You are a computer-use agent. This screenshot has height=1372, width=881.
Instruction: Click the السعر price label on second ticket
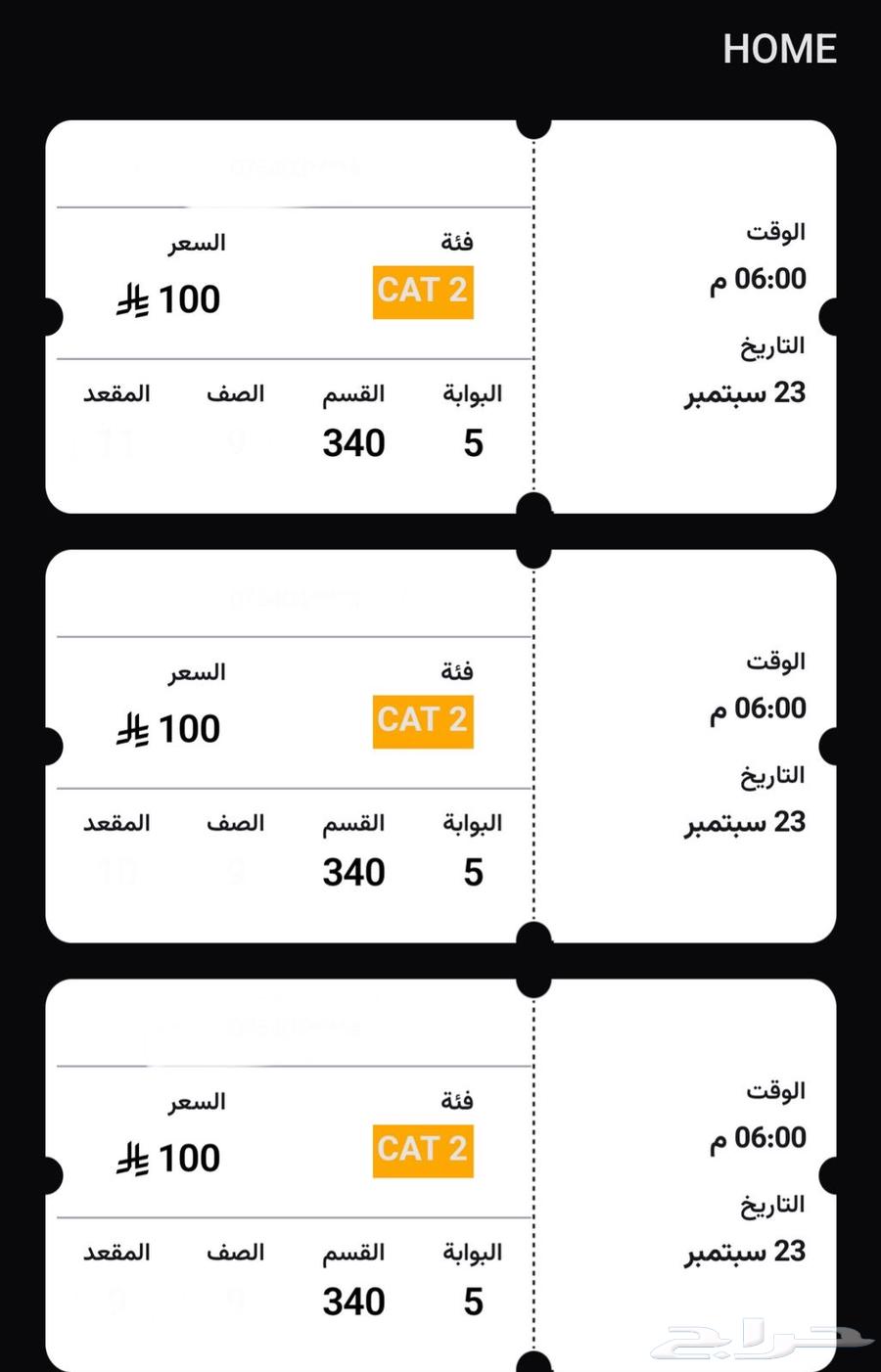(196, 672)
